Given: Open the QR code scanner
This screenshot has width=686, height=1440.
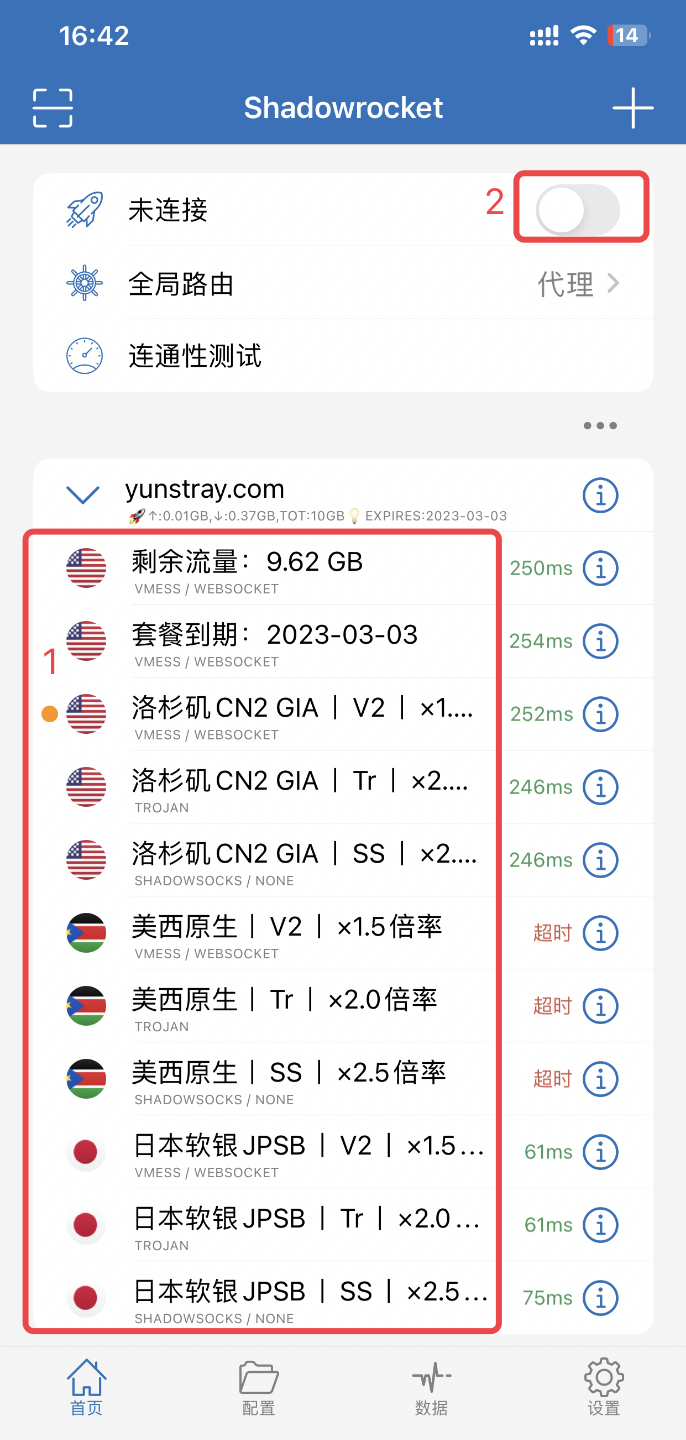Looking at the screenshot, I should 53,108.
